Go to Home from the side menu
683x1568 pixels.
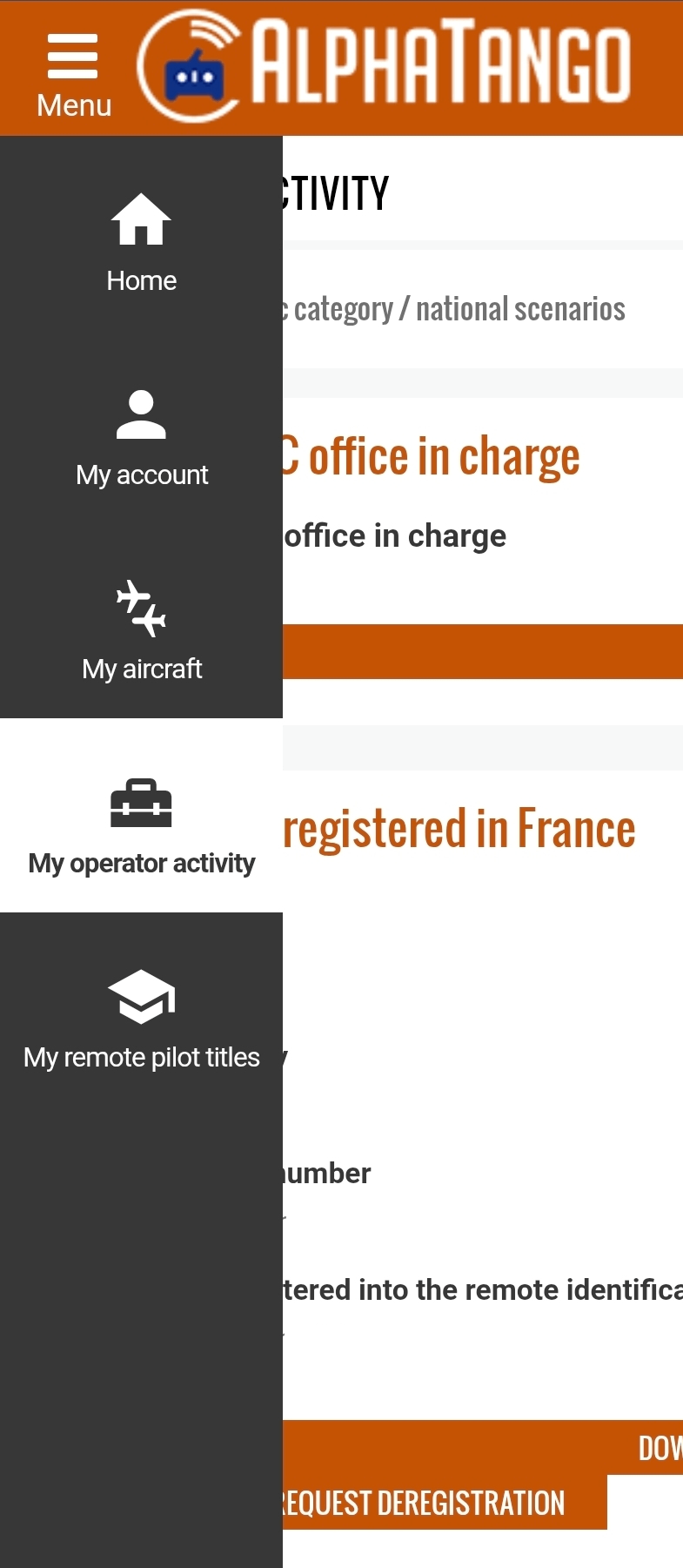coord(141,242)
